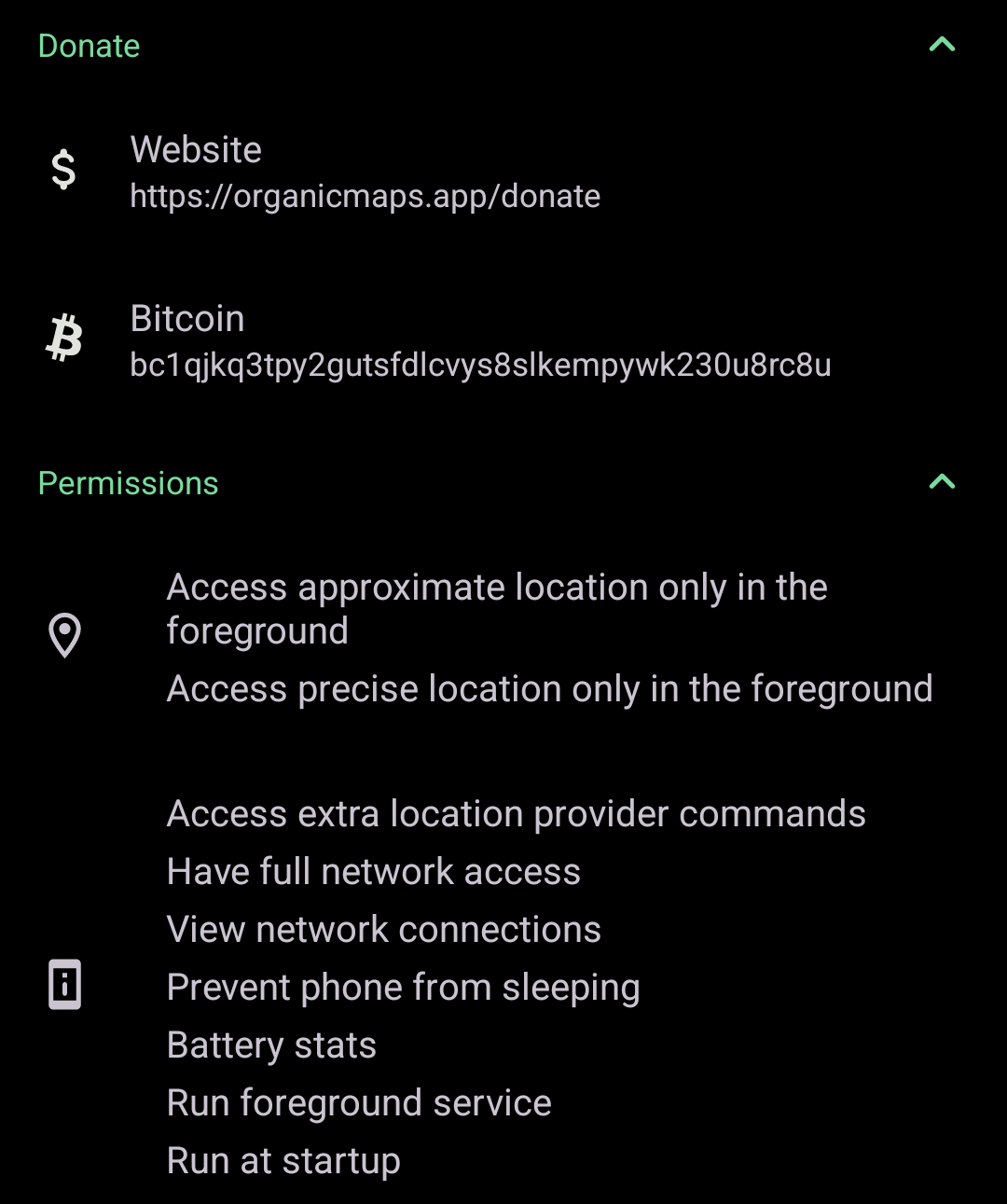Select the Have full network access entry
This screenshot has height=1204, width=1007.
click(x=373, y=871)
